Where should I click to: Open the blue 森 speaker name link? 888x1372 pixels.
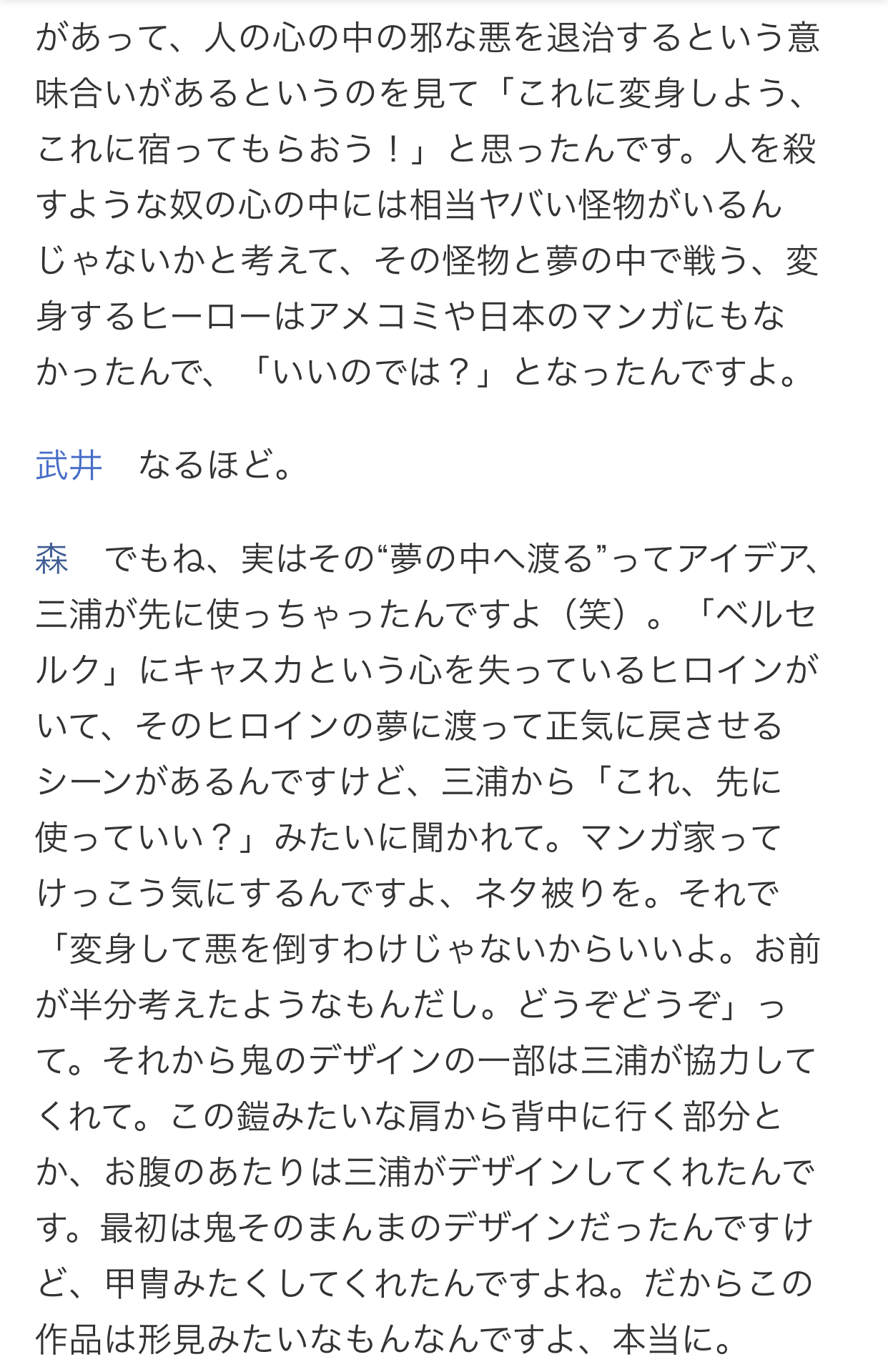(x=51, y=558)
